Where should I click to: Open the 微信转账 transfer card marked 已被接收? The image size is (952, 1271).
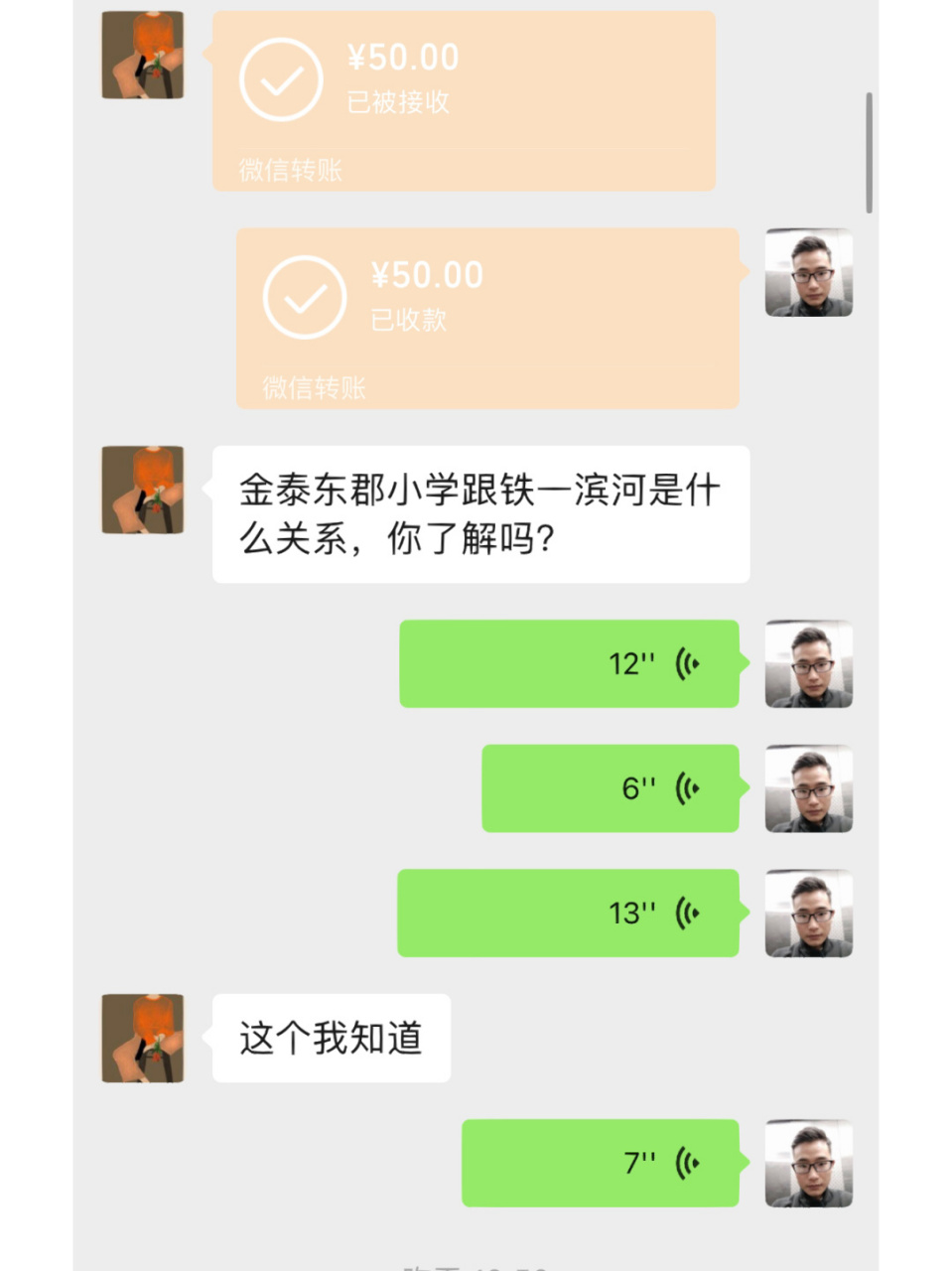(464, 99)
